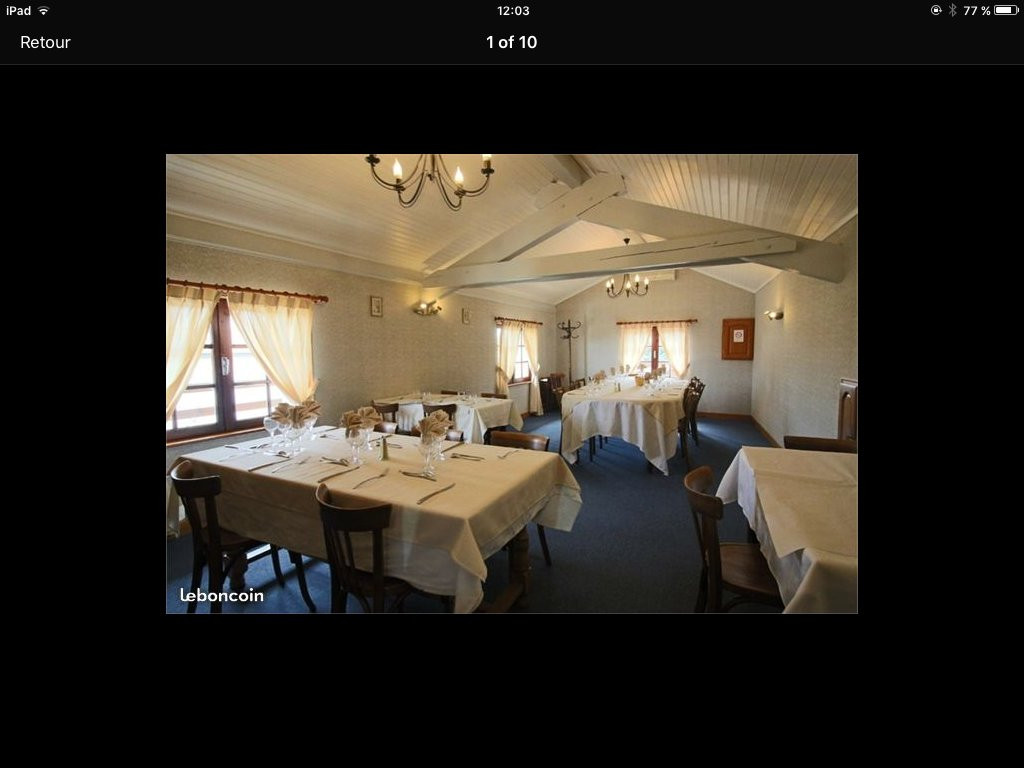Go back with the Retour button
The image size is (1024, 768).
point(45,42)
